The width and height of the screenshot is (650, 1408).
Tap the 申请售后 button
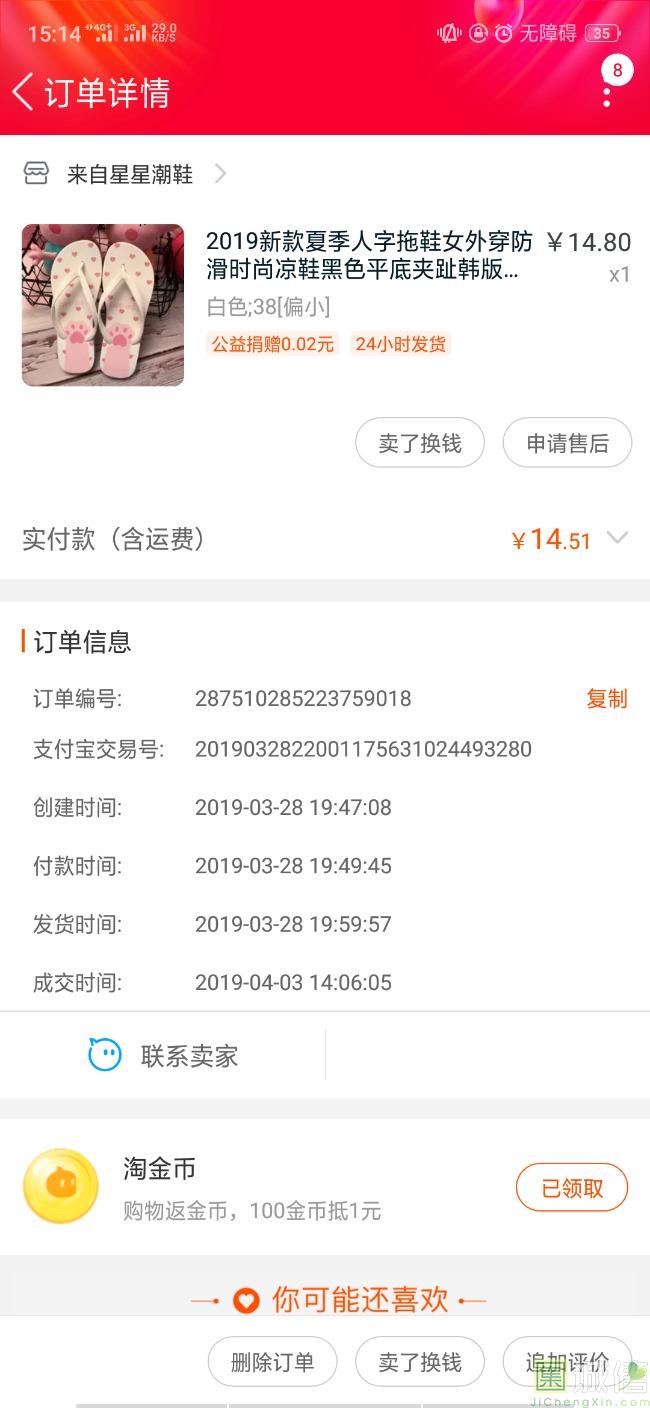pos(567,443)
